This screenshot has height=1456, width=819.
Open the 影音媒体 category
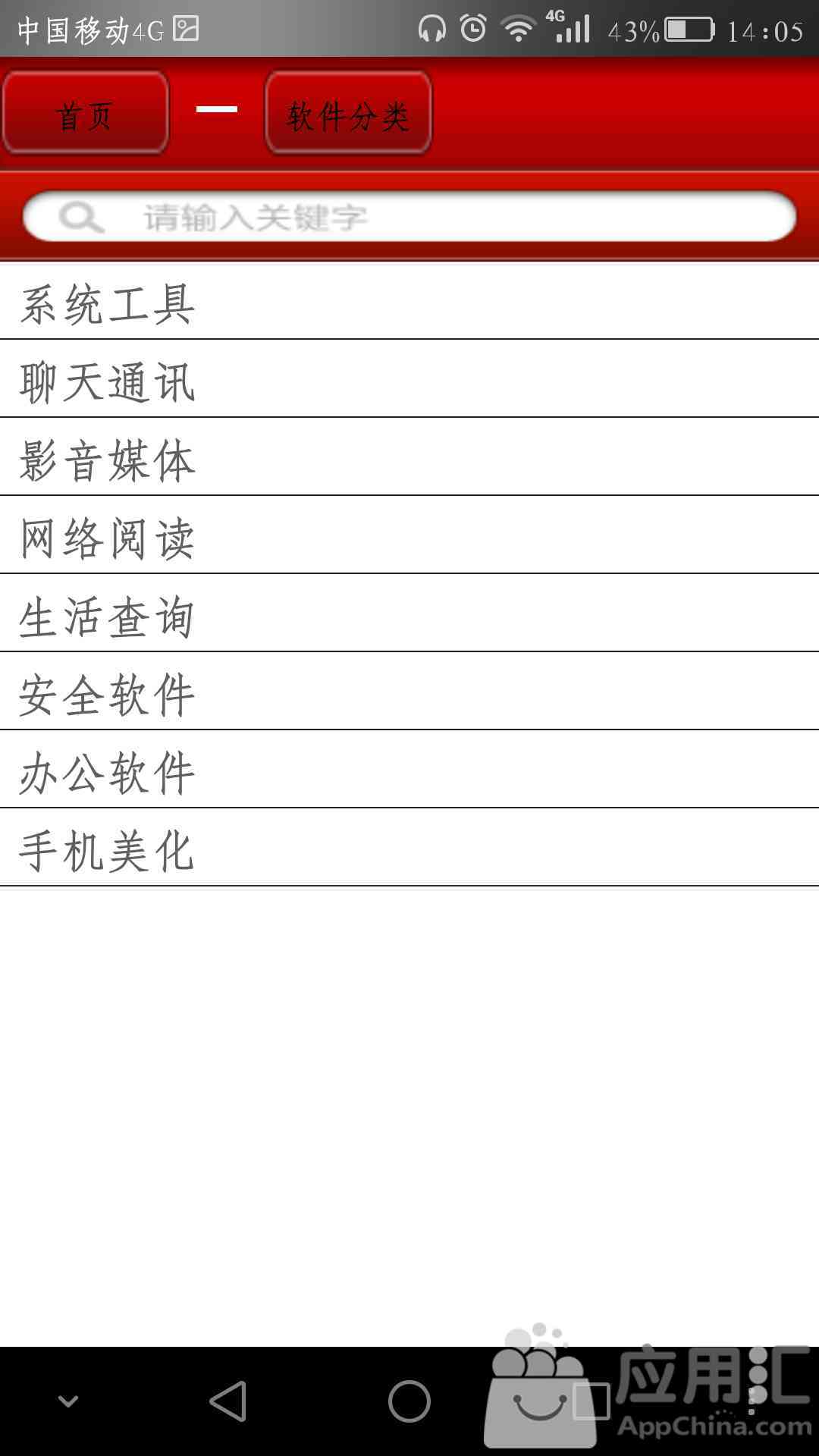tap(409, 457)
